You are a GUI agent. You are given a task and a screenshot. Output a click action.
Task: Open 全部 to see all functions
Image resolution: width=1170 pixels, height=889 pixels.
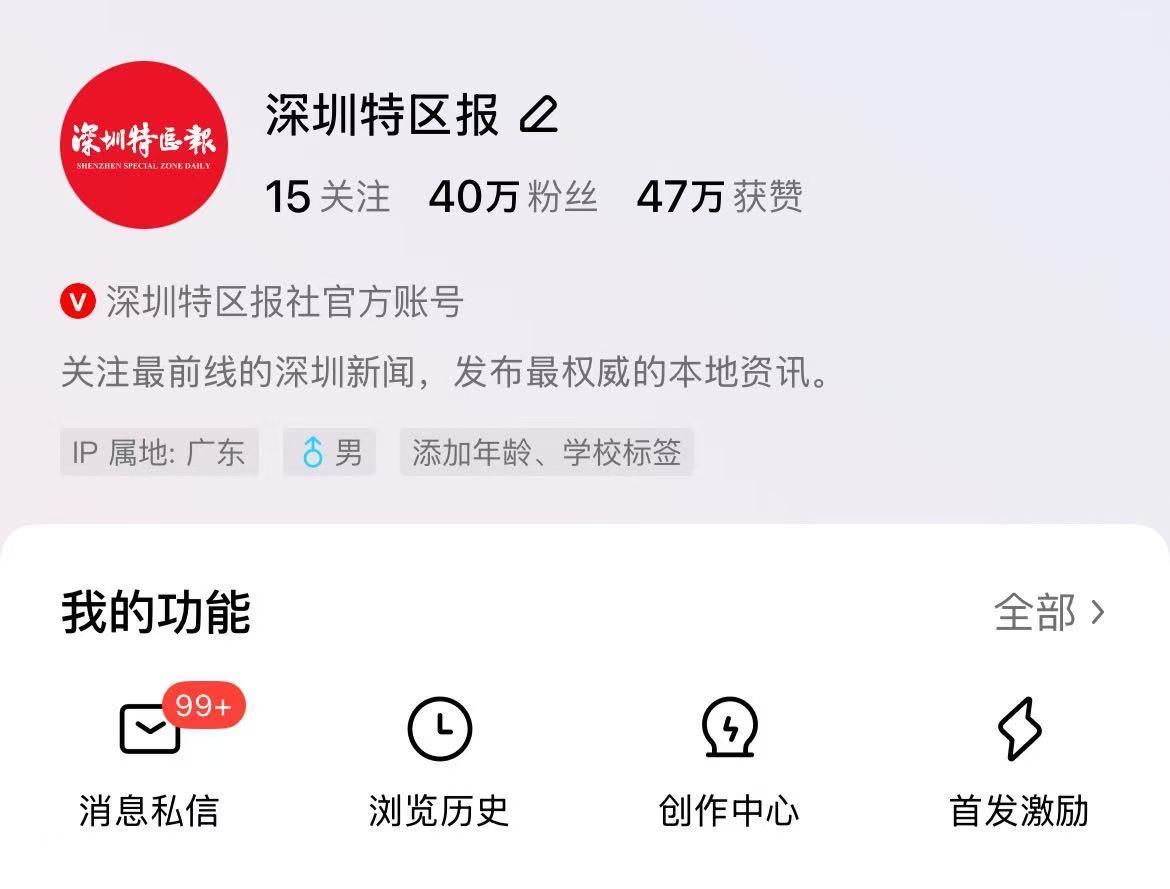(1049, 612)
